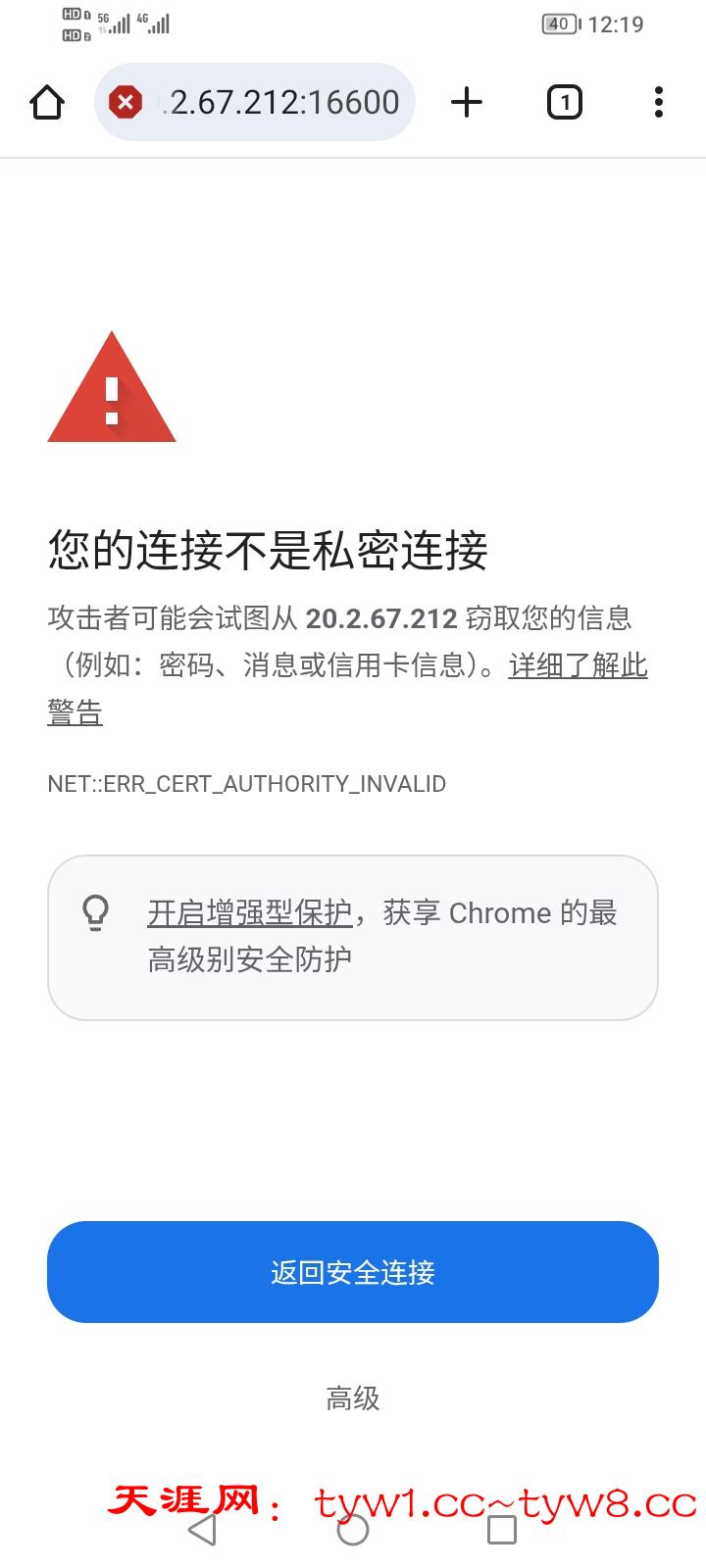Tap the address bar showing 2.67.212:16600

pyautogui.click(x=284, y=102)
